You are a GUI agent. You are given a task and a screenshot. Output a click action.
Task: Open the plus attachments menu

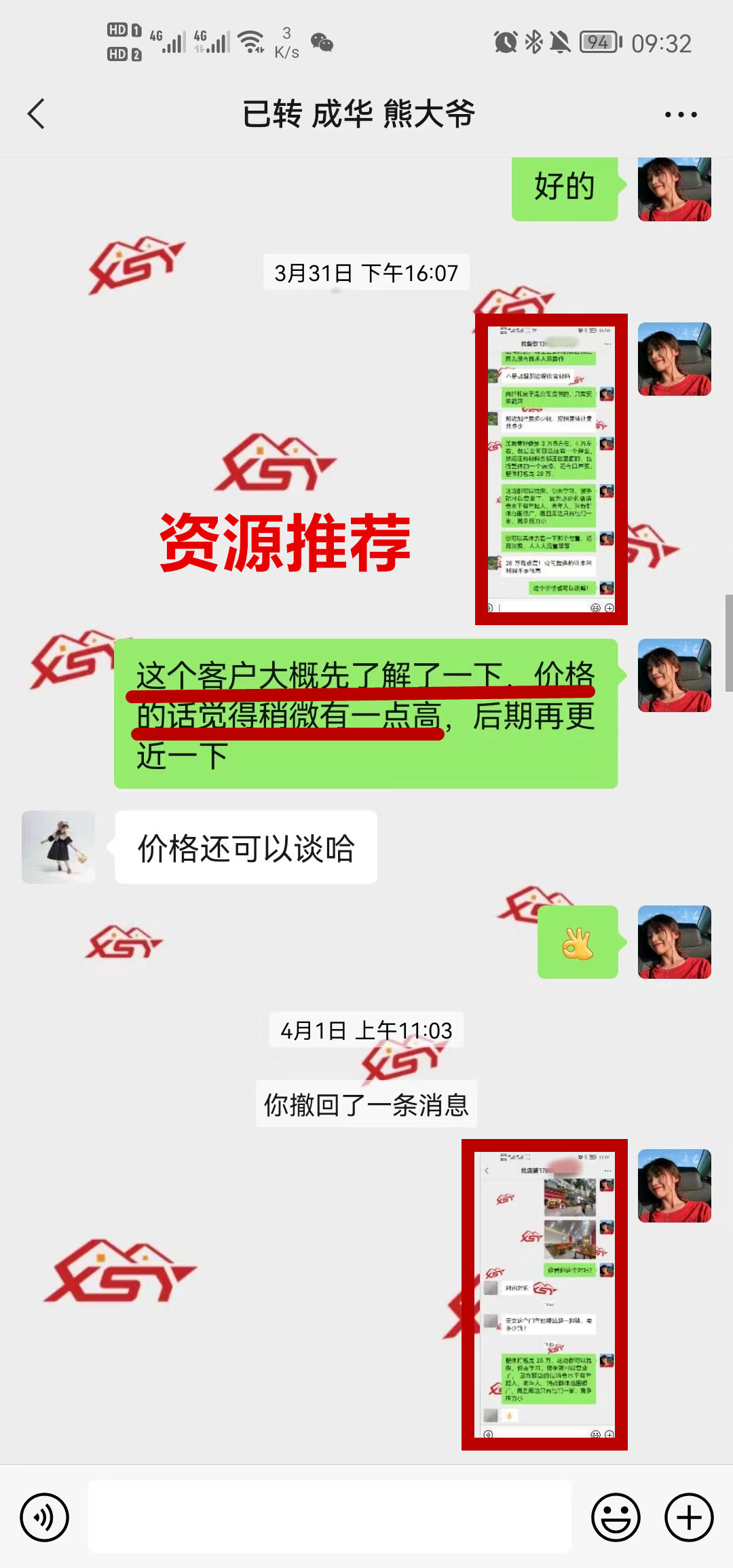pos(689,1517)
